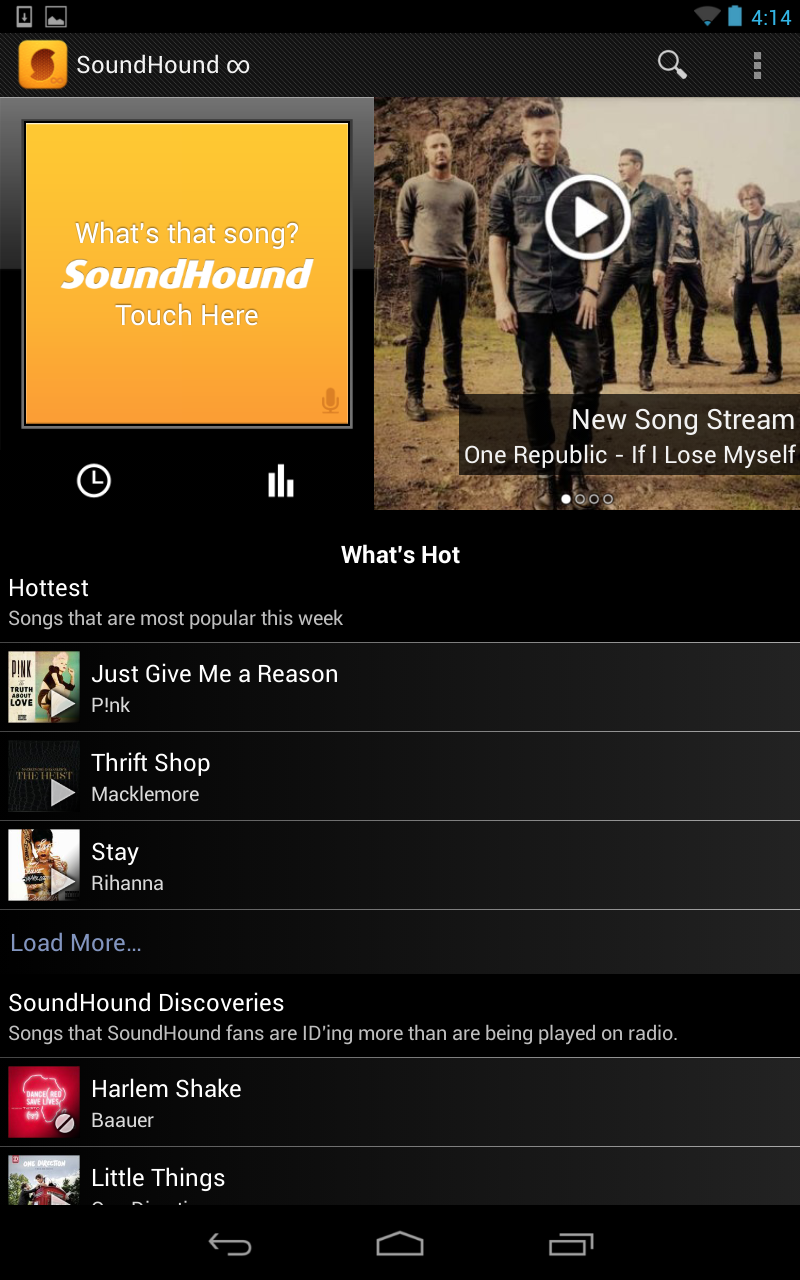Screen dimensions: 800x1280
Task: Open the overflow menu icon
Action: (757, 63)
